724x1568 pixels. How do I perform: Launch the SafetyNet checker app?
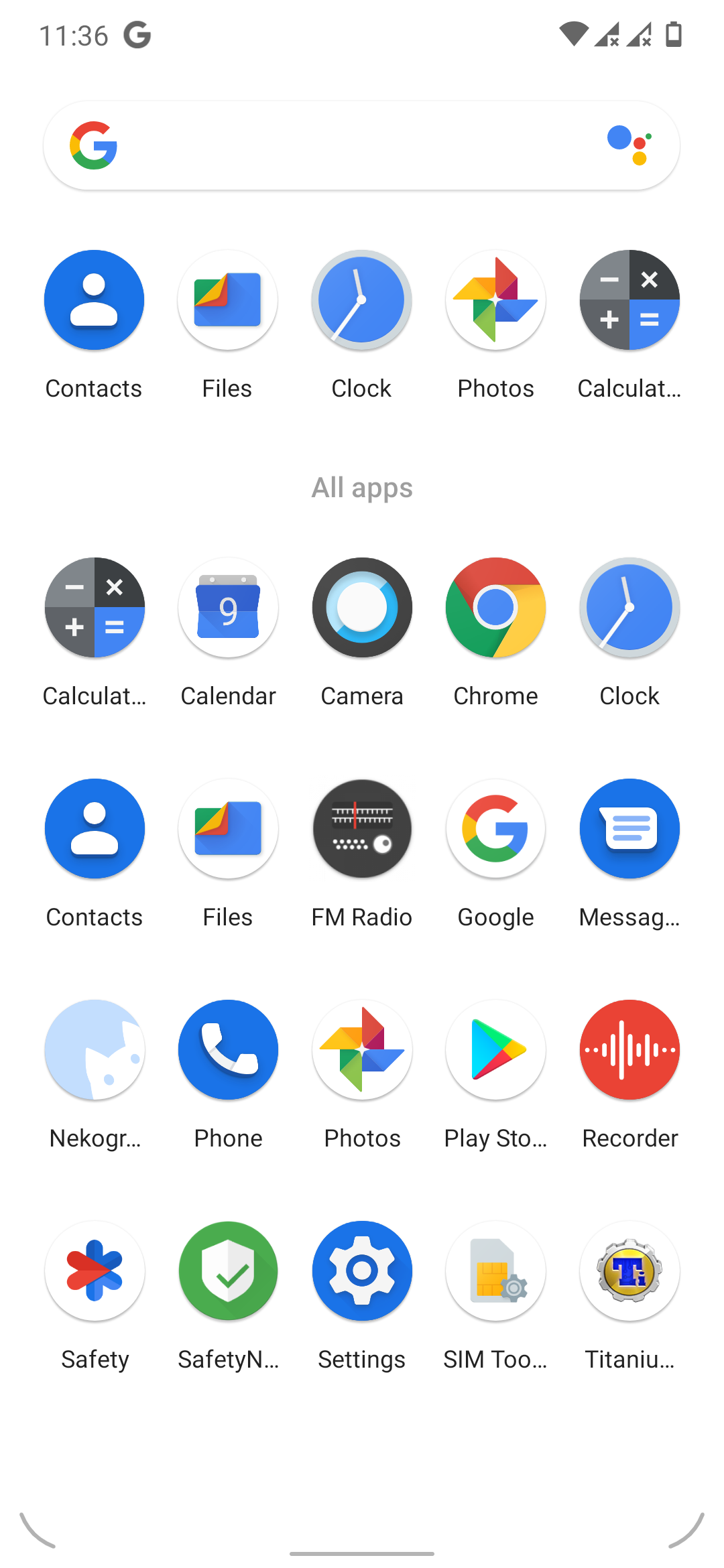click(x=228, y=1271)
